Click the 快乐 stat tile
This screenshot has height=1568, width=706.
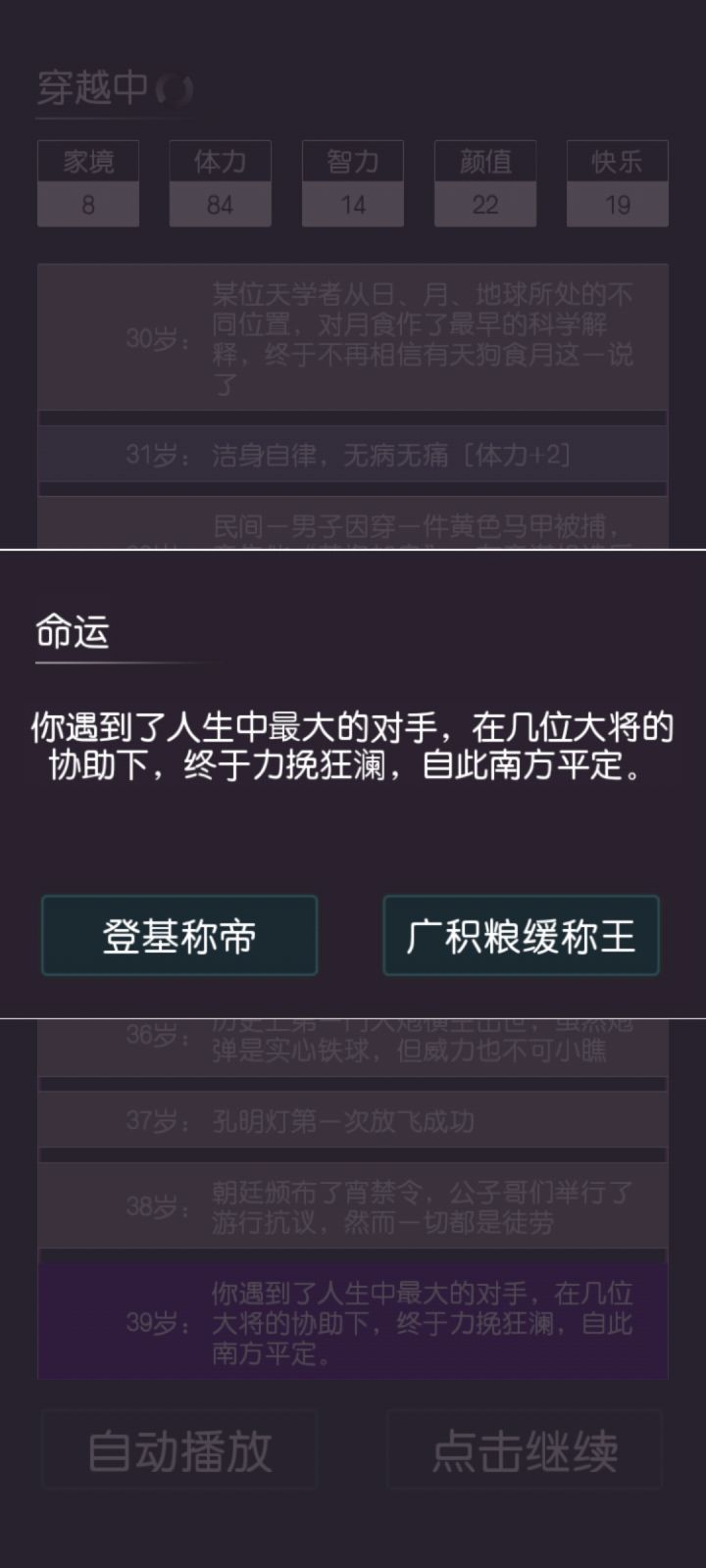(x=617, y=183)
